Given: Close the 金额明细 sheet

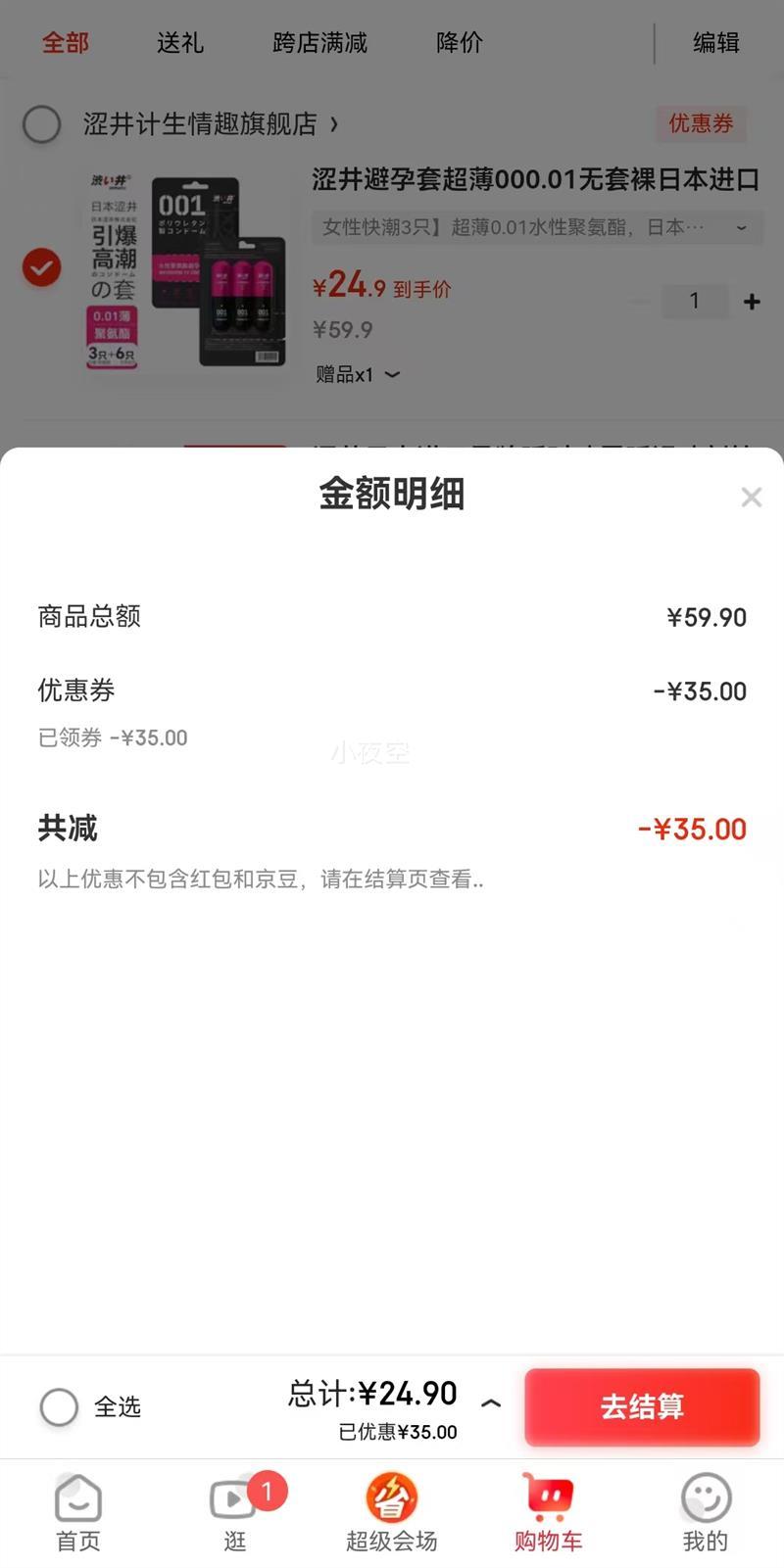Looking at the screenshot, I should pyautogui.click(x=752, y=498).
